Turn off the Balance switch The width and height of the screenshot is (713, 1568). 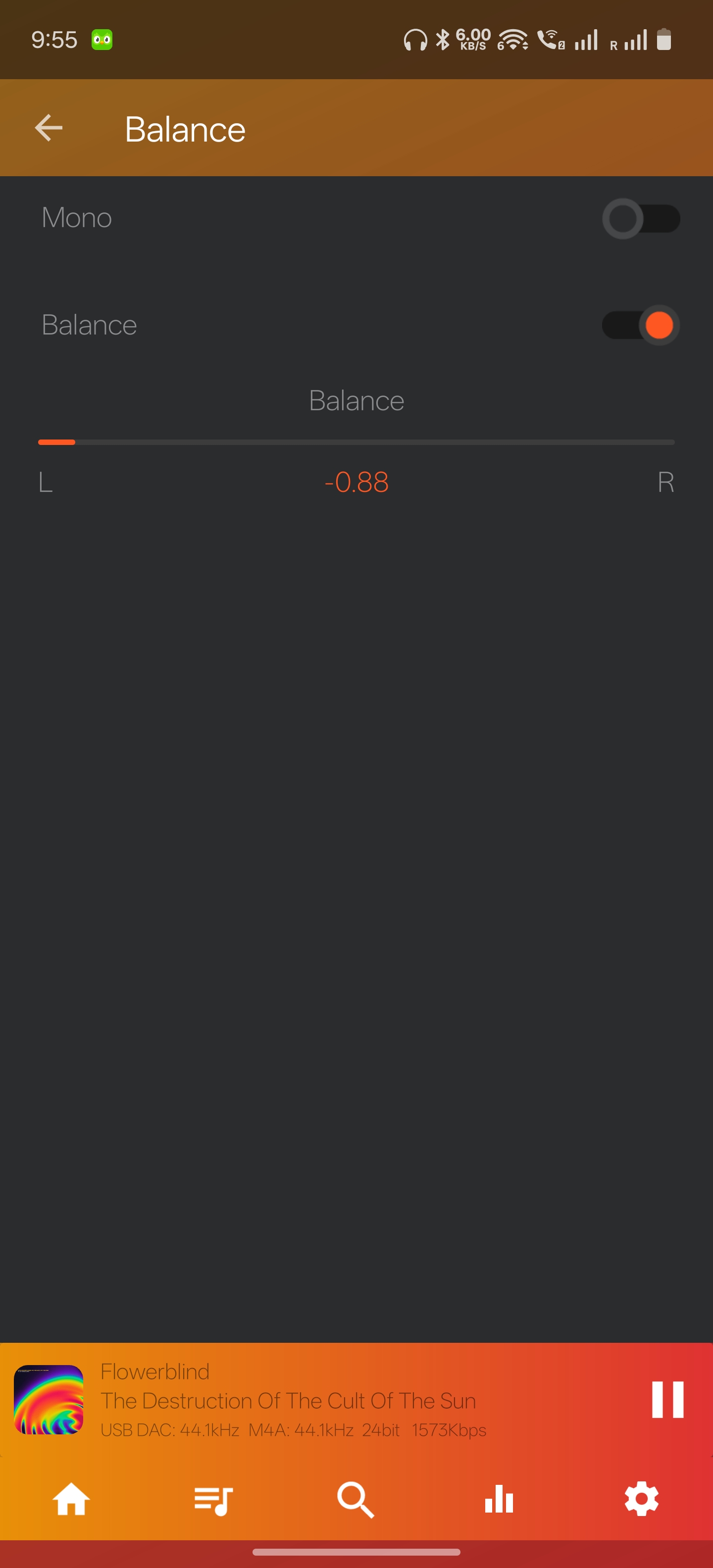641,325
